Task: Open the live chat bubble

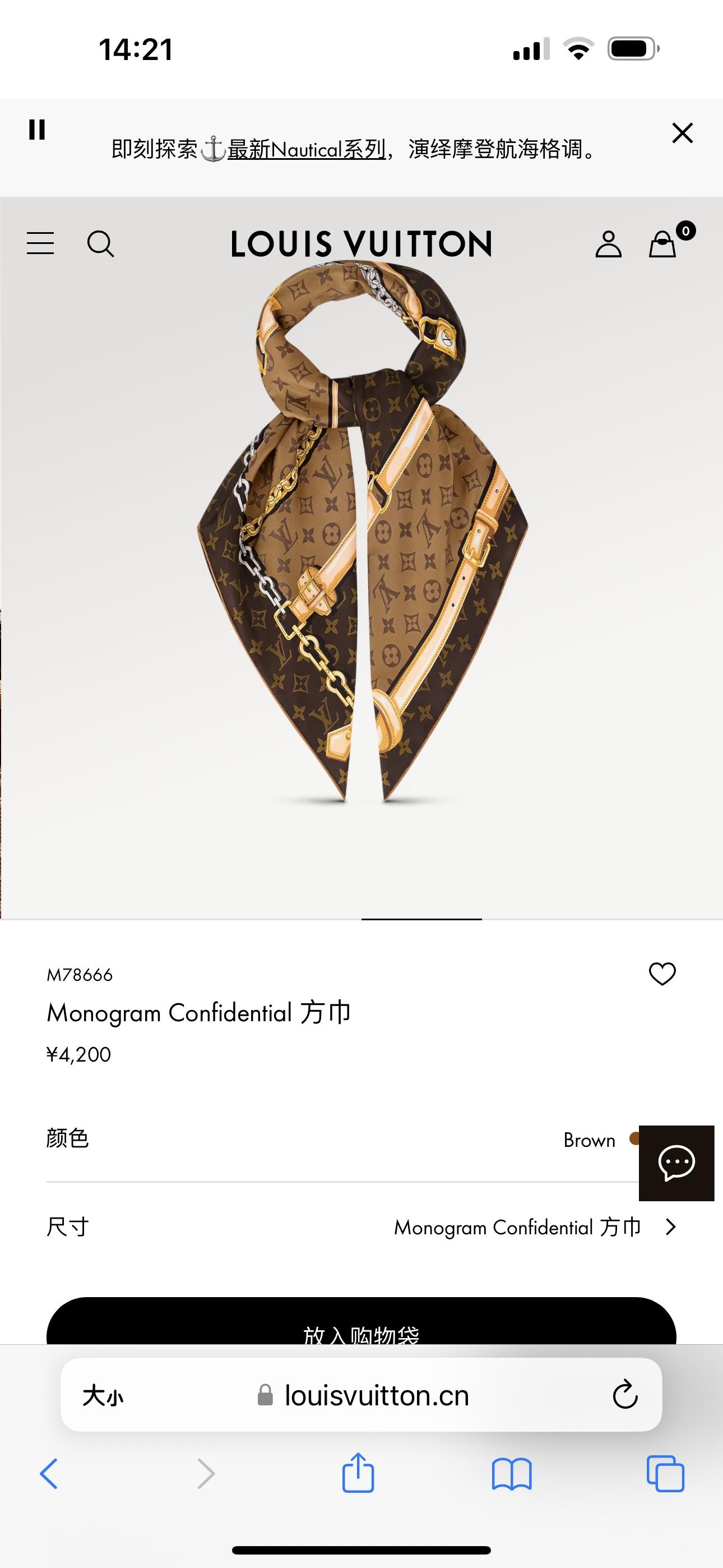Action: pos(676,1163)
